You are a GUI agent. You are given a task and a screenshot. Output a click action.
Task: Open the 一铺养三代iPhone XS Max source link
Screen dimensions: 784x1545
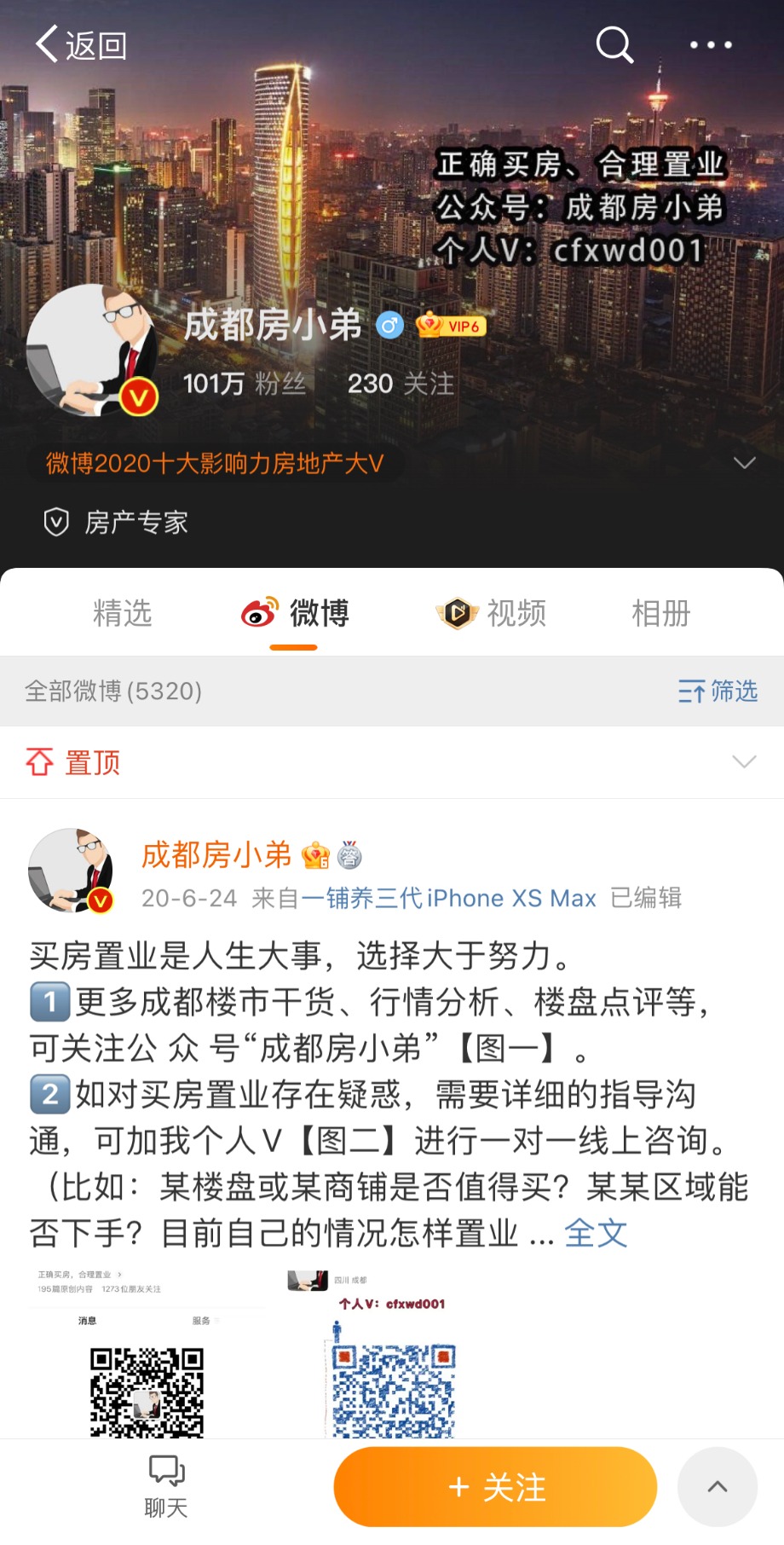click(448, 898)
